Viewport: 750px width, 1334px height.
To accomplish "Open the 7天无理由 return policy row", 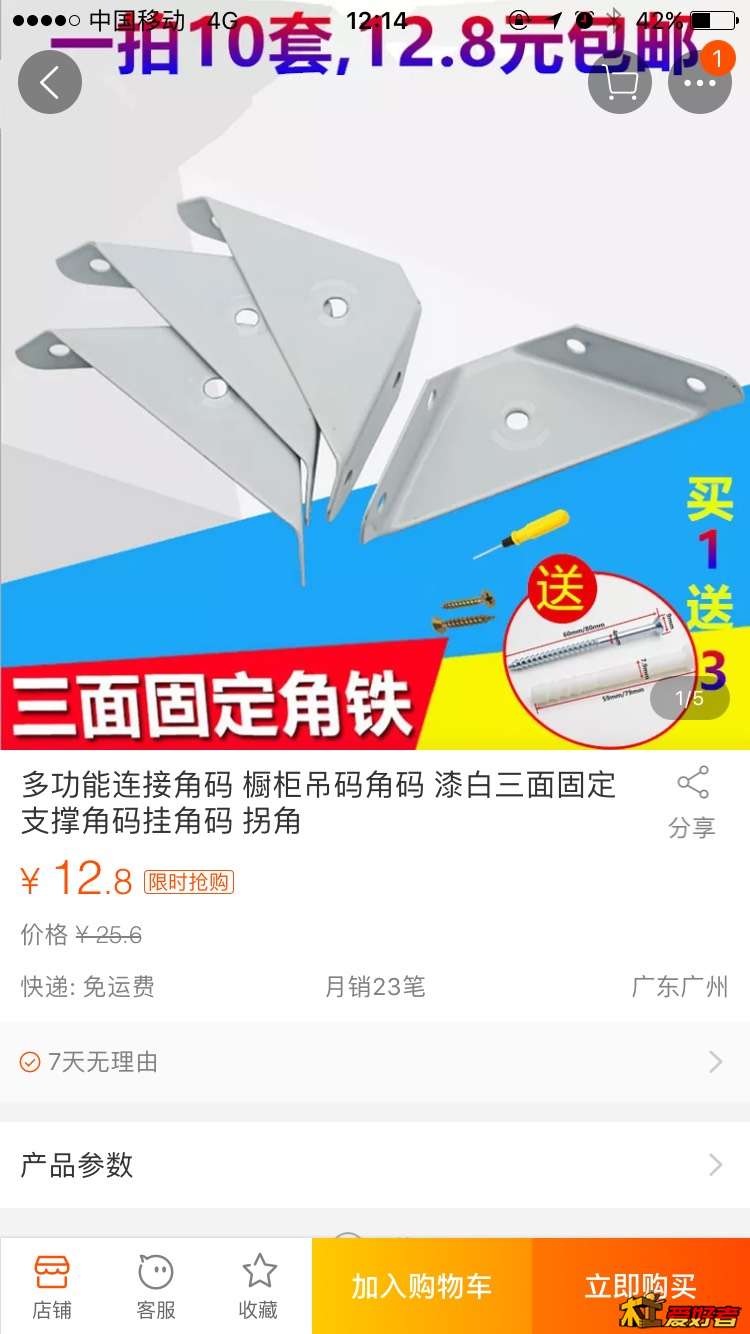I will 375,1062.
